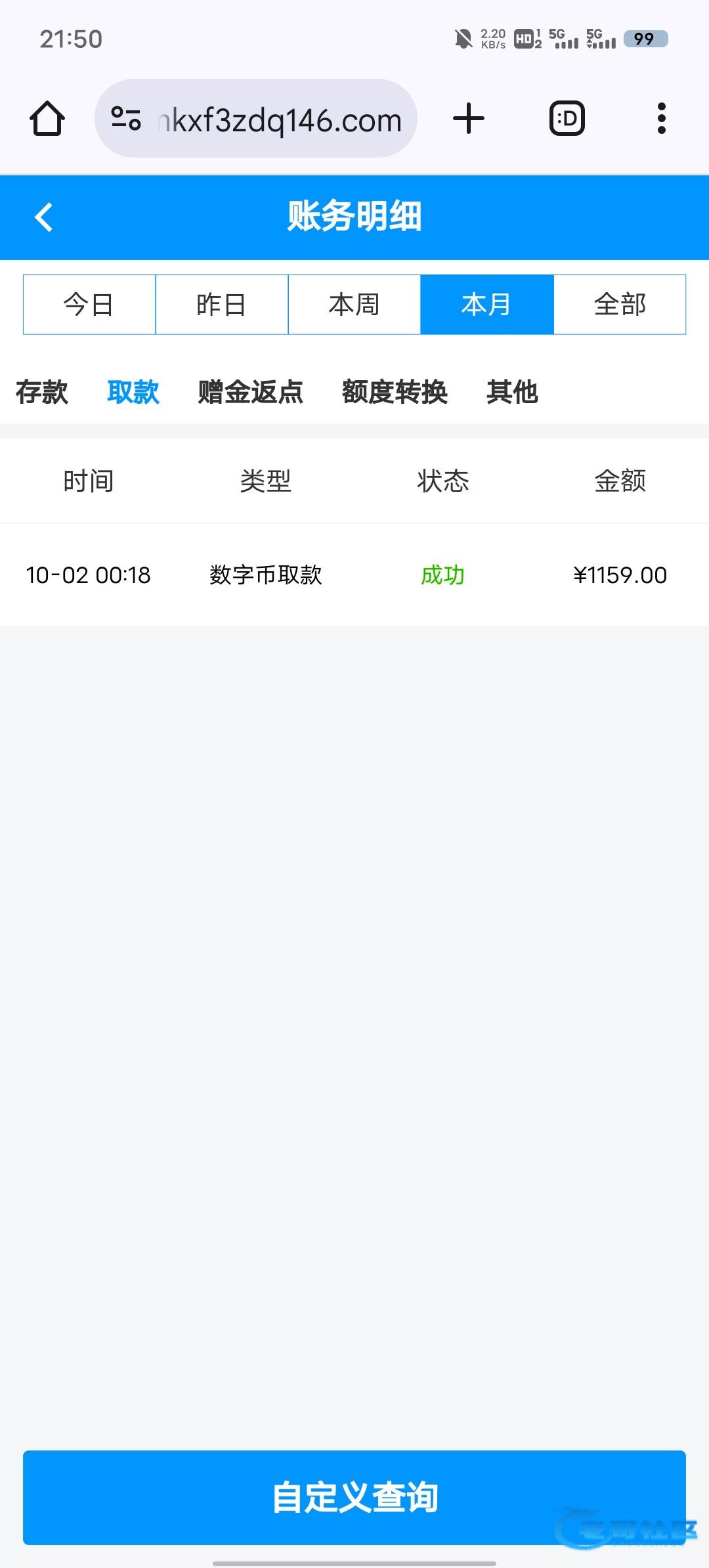Open the browser home page

[47, 119]
